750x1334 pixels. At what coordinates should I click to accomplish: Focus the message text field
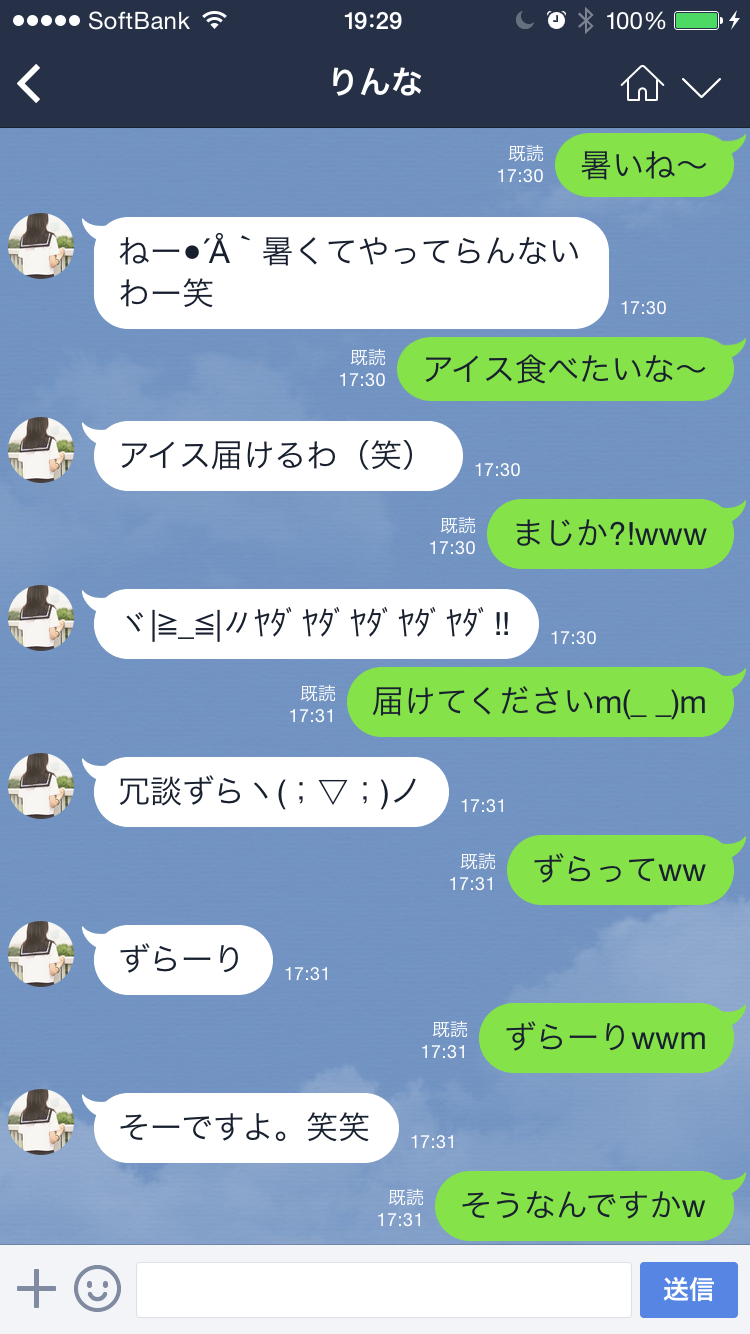point(383,1289)
